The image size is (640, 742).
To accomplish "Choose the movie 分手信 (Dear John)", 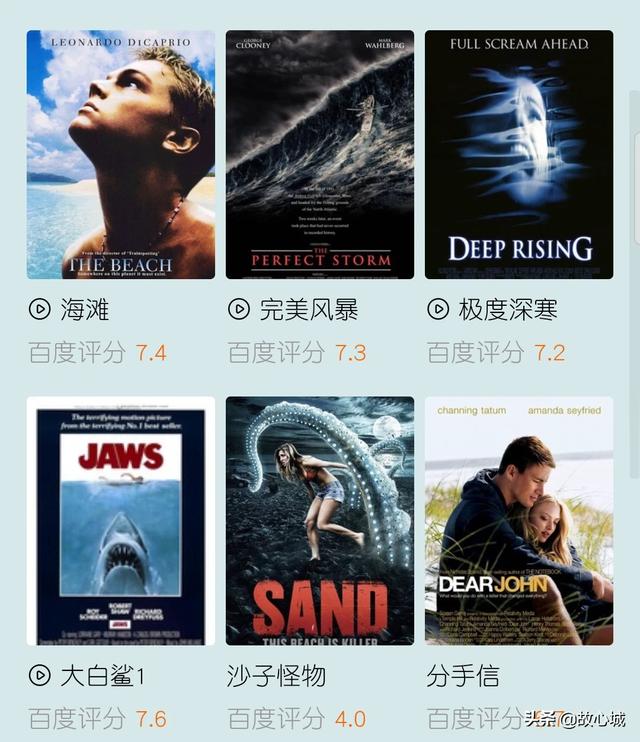I will click(519, 521).
